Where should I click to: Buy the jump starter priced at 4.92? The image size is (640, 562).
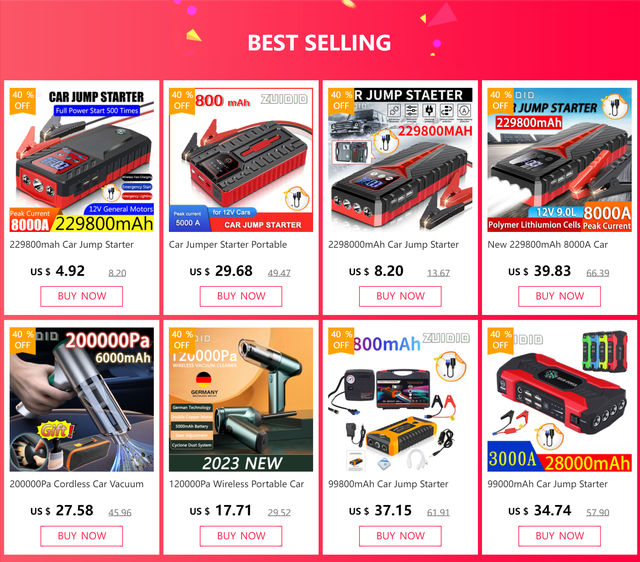81,296
